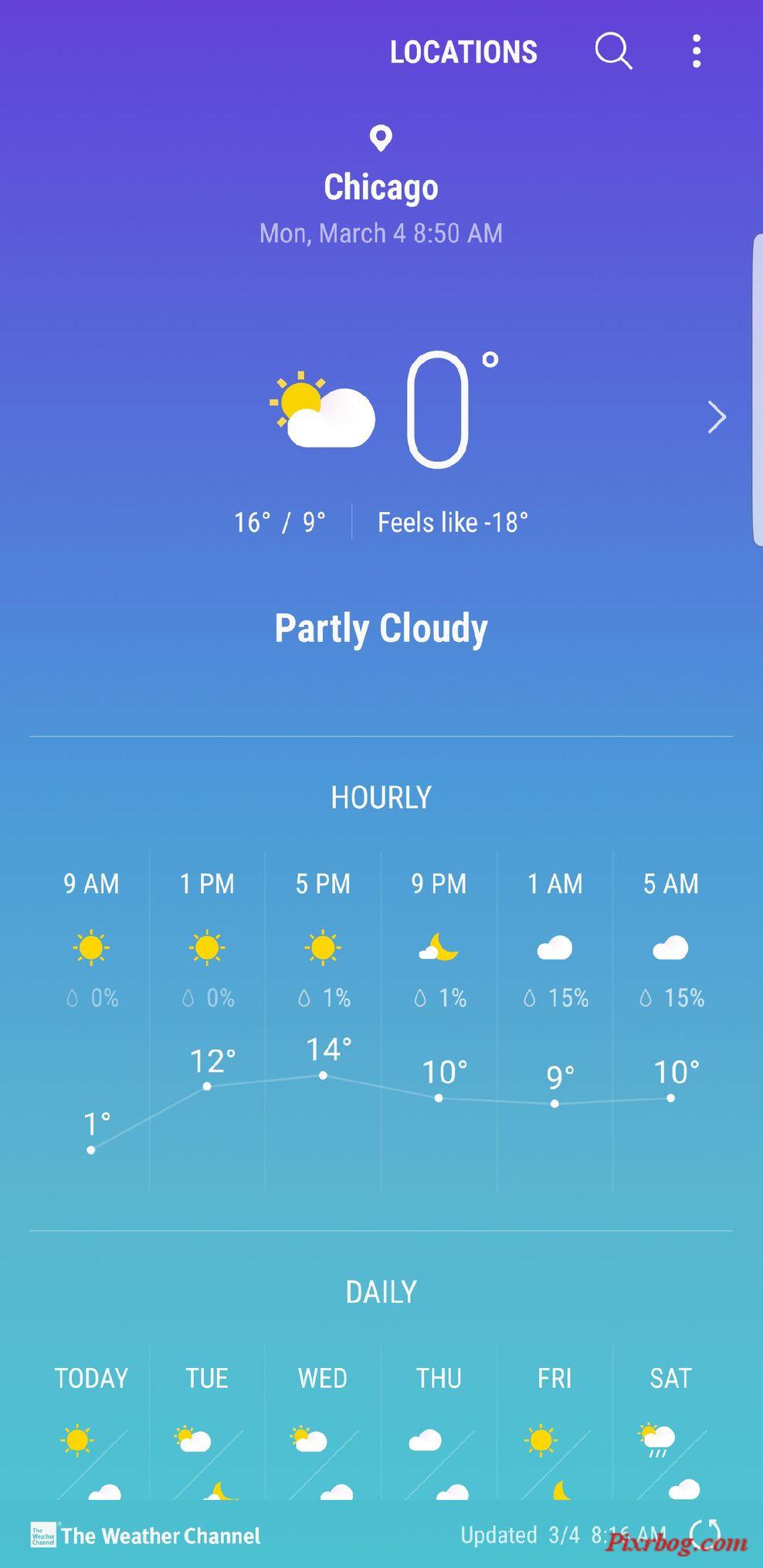Tap the right chevron beside the temperature
Viewport: 763px width, 1568px height.
pyautogui.click(x=717, y=417)
